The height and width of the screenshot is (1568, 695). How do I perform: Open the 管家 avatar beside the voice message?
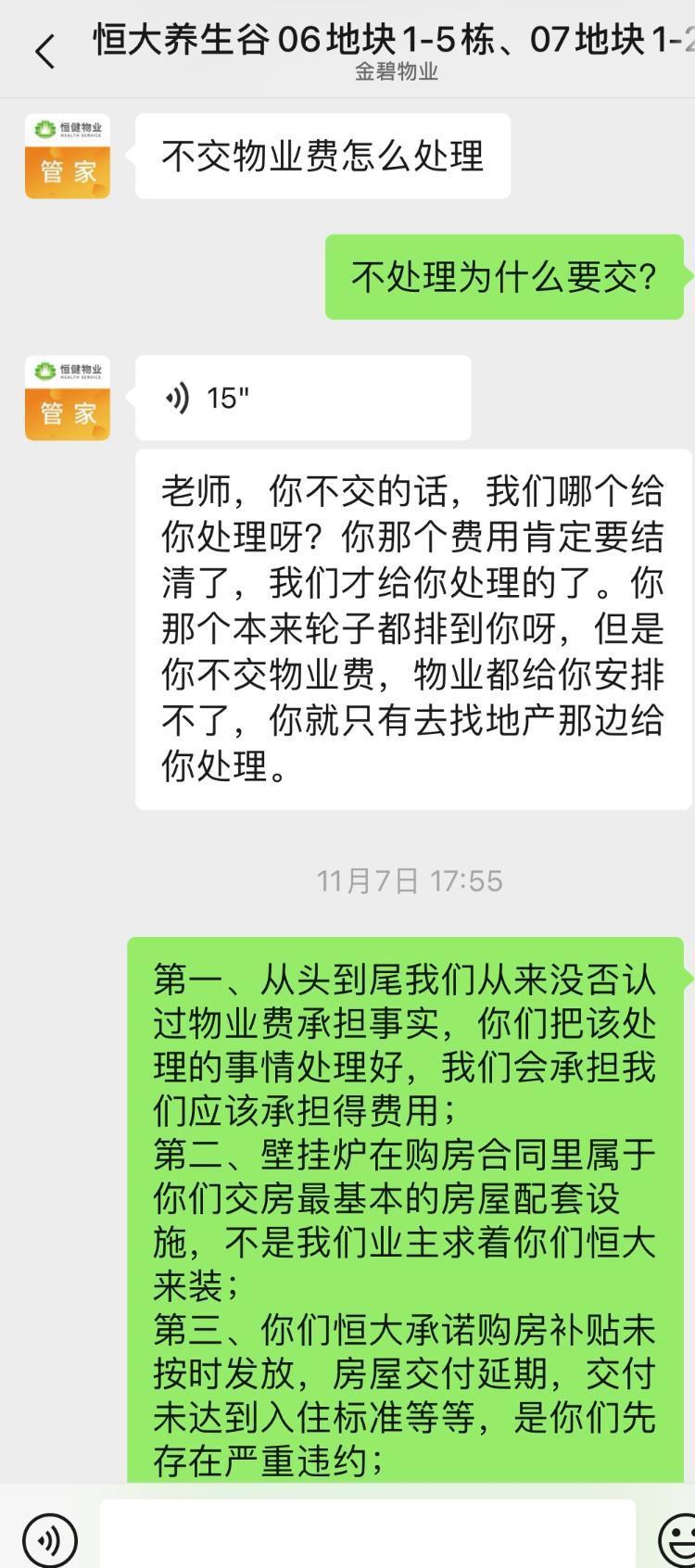[x=68, y=398]
